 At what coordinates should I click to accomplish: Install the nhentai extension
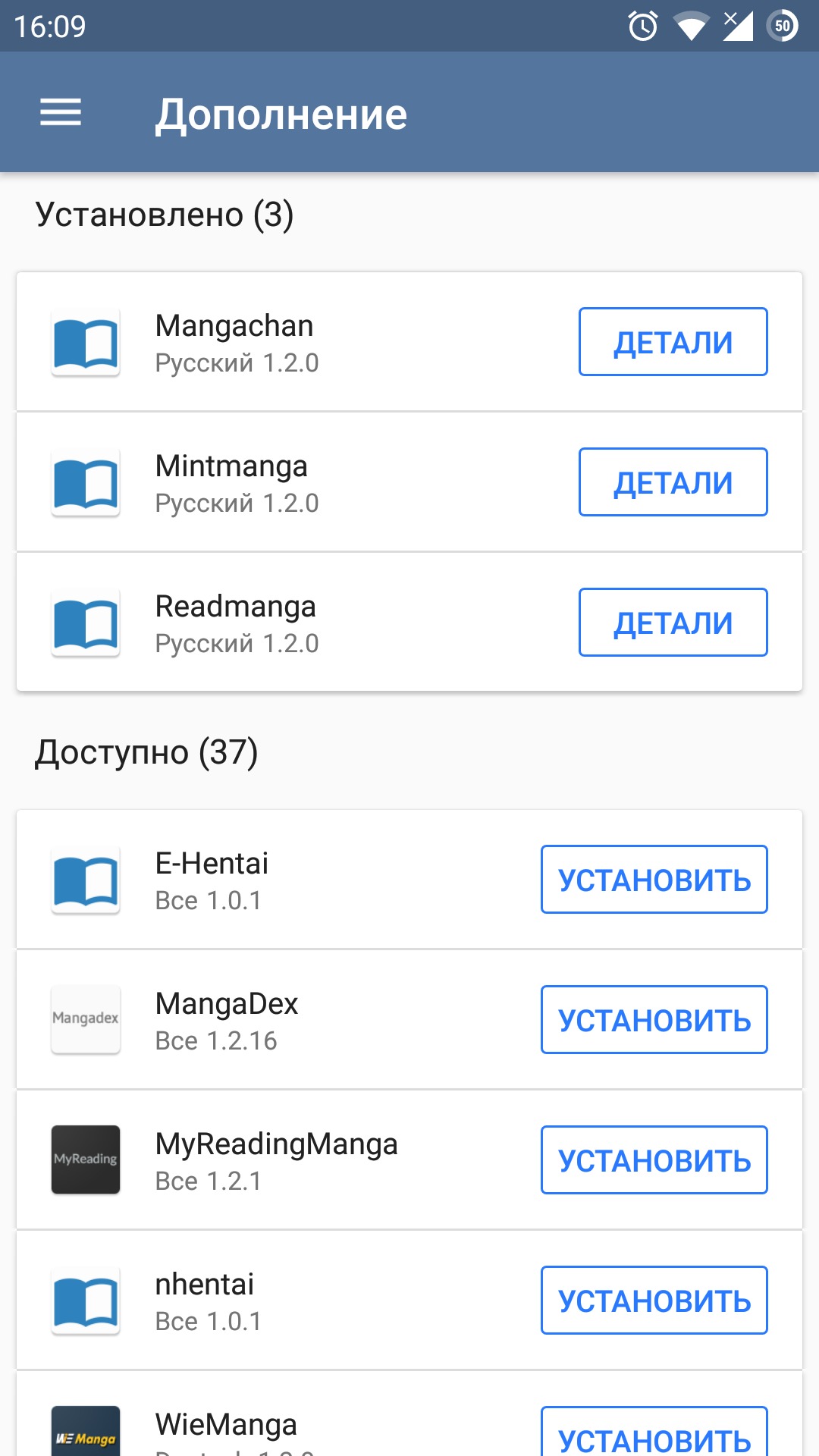[654, 1301]
